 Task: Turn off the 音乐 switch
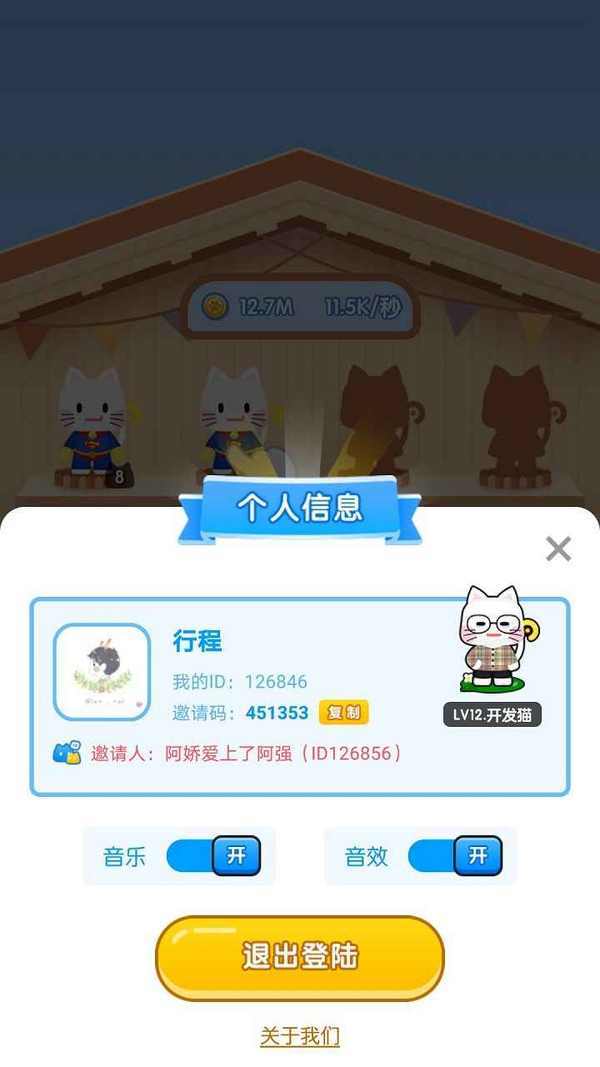214,856
